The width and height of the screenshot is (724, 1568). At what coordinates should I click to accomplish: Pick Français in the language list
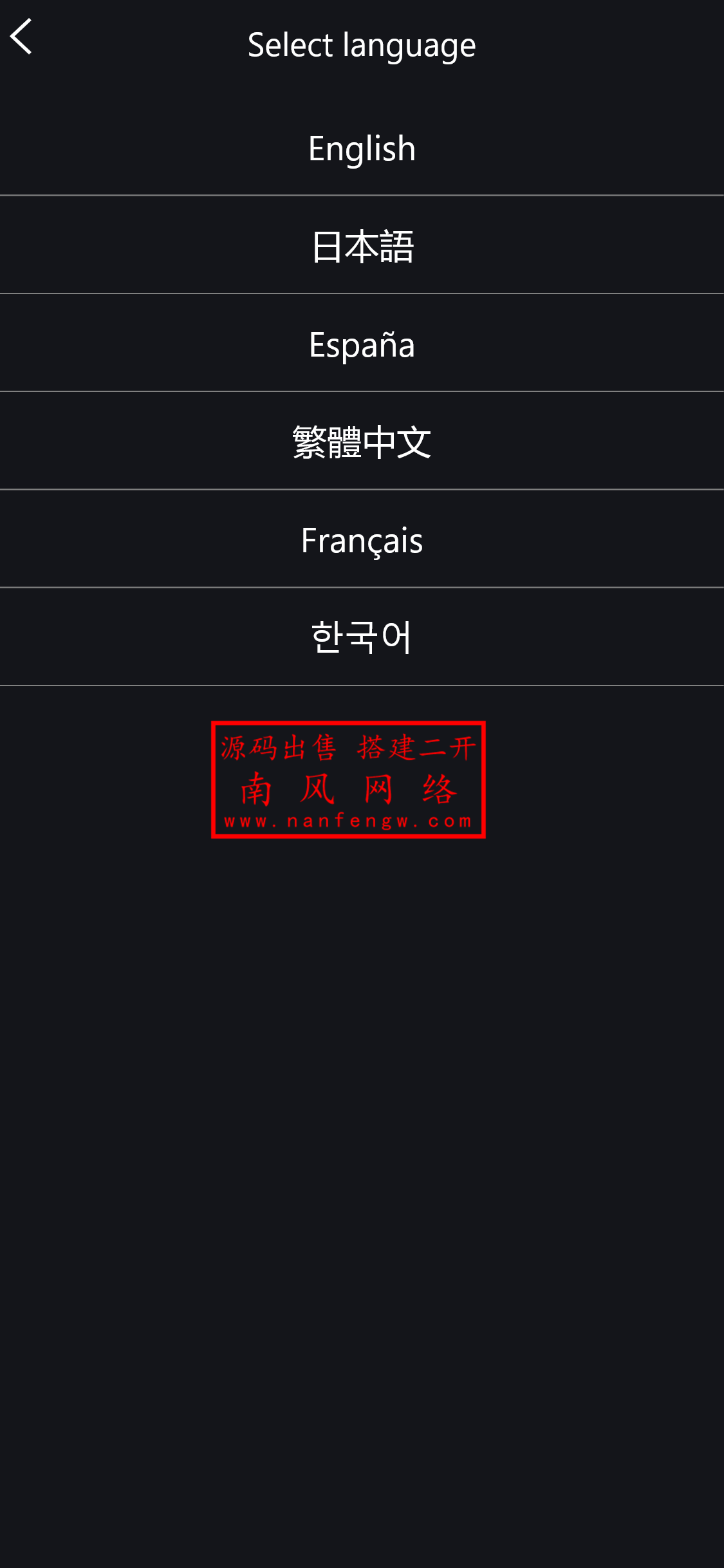[x=362, y=539]
